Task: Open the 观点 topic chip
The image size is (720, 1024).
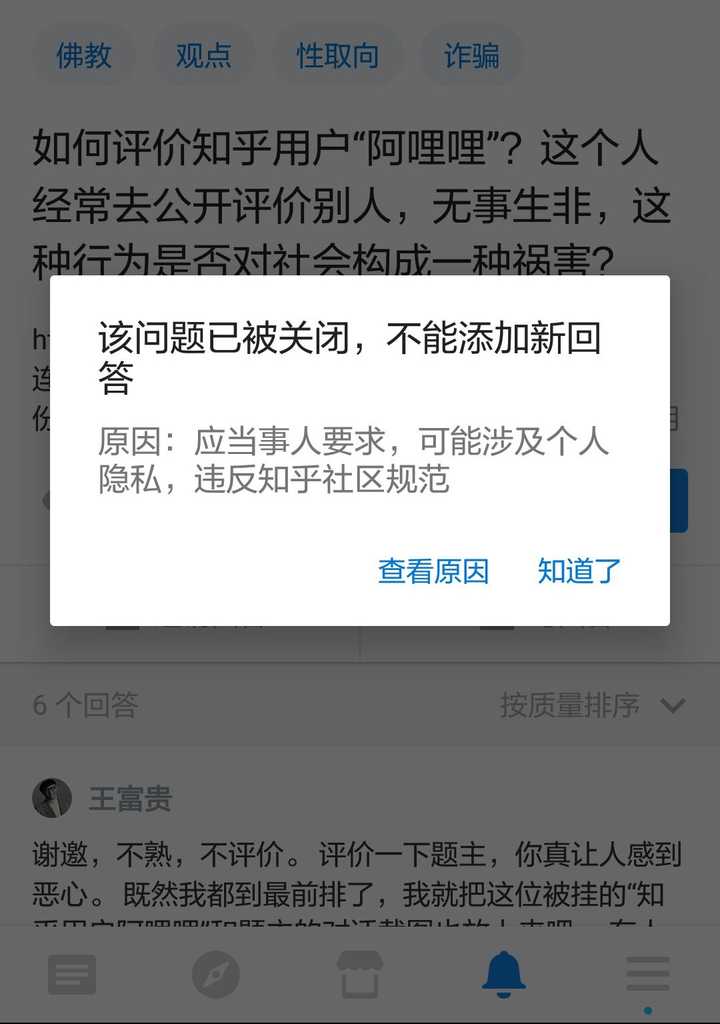Action: [x=203, y=56]
